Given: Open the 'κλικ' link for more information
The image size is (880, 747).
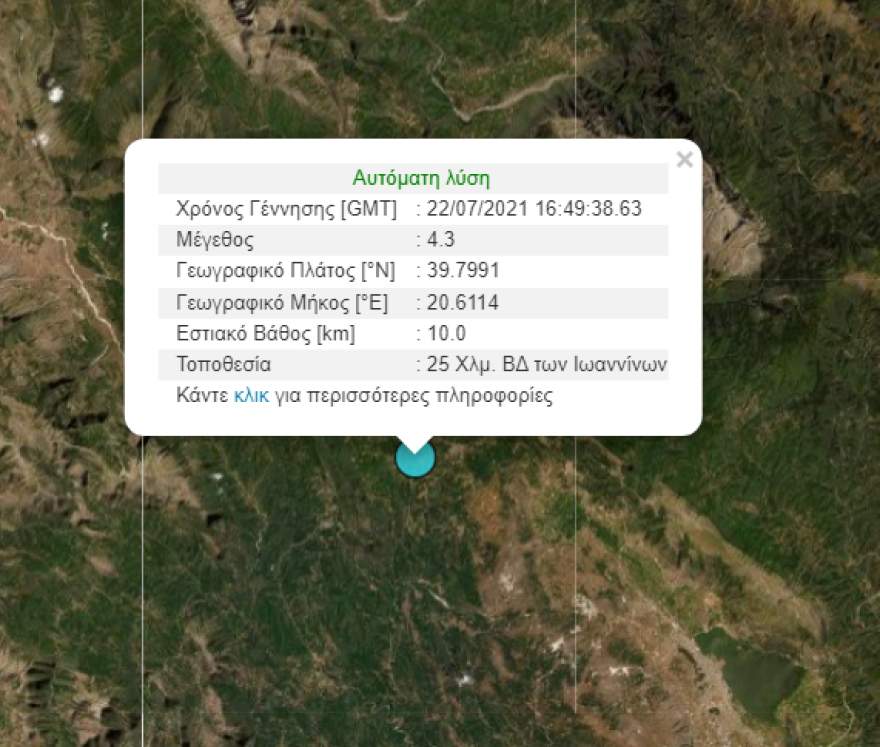Looking at the screenshot, I should [x=251, y=396].
